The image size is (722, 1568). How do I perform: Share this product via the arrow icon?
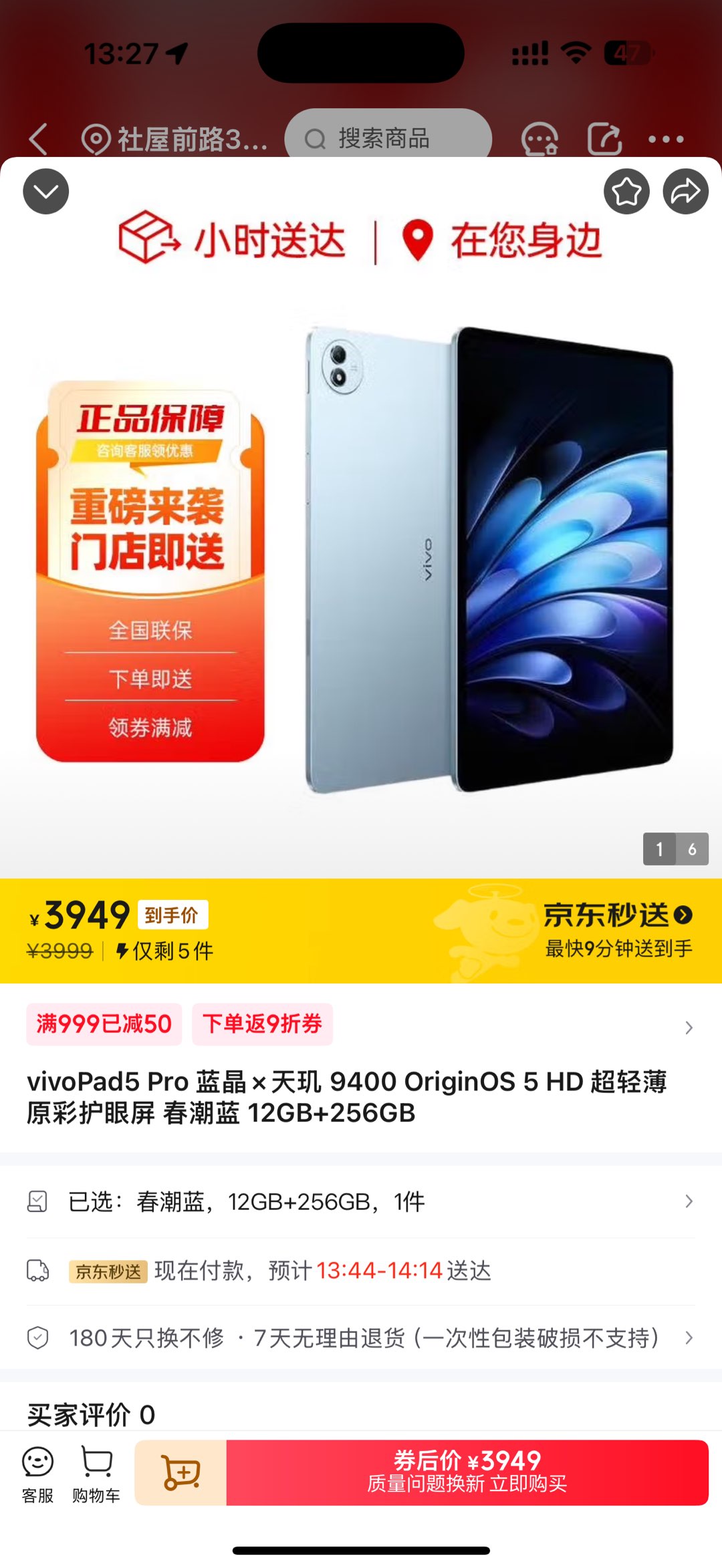click(x=685, y=192)
